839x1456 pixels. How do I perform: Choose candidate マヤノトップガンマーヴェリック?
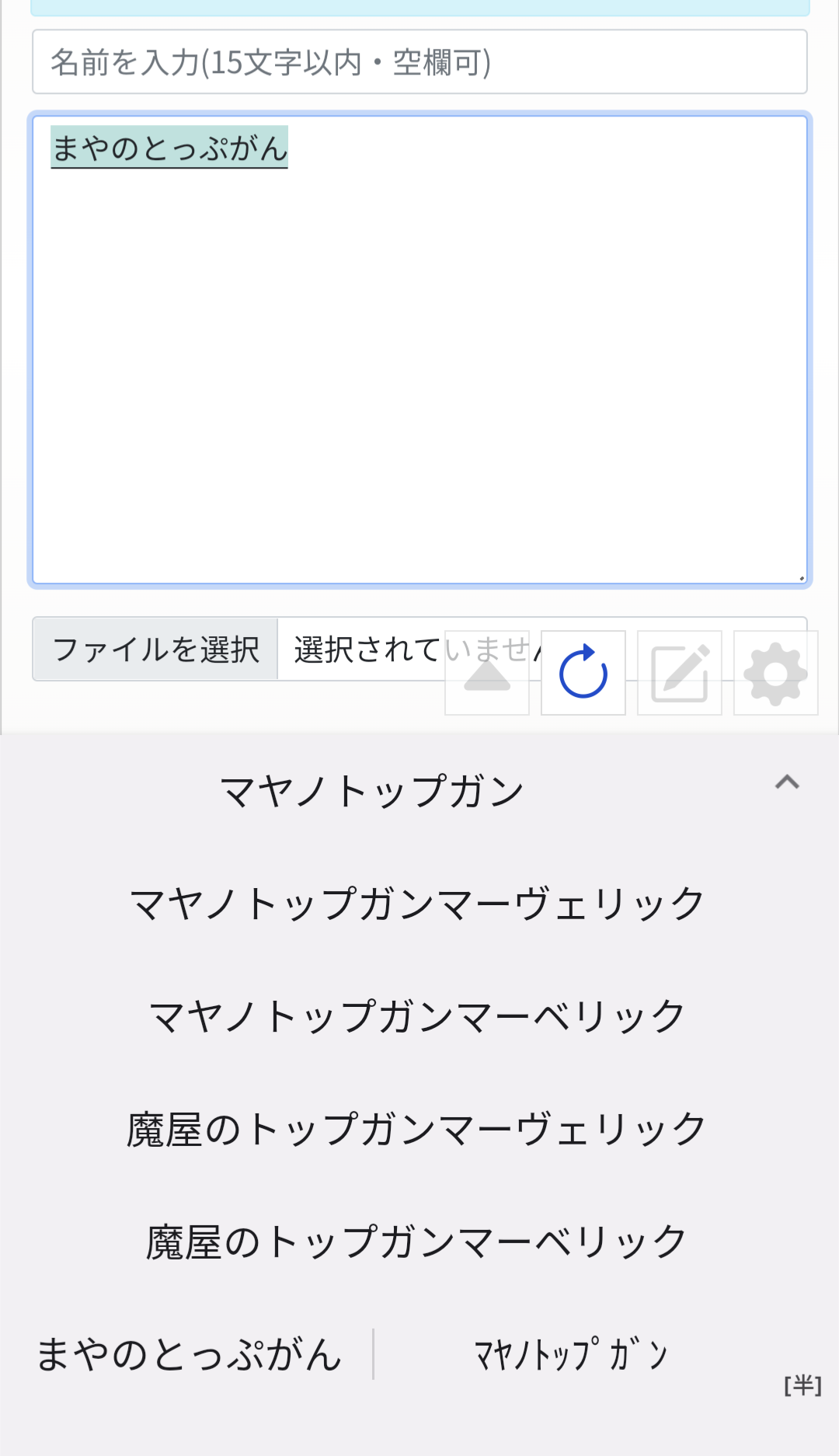417,904
